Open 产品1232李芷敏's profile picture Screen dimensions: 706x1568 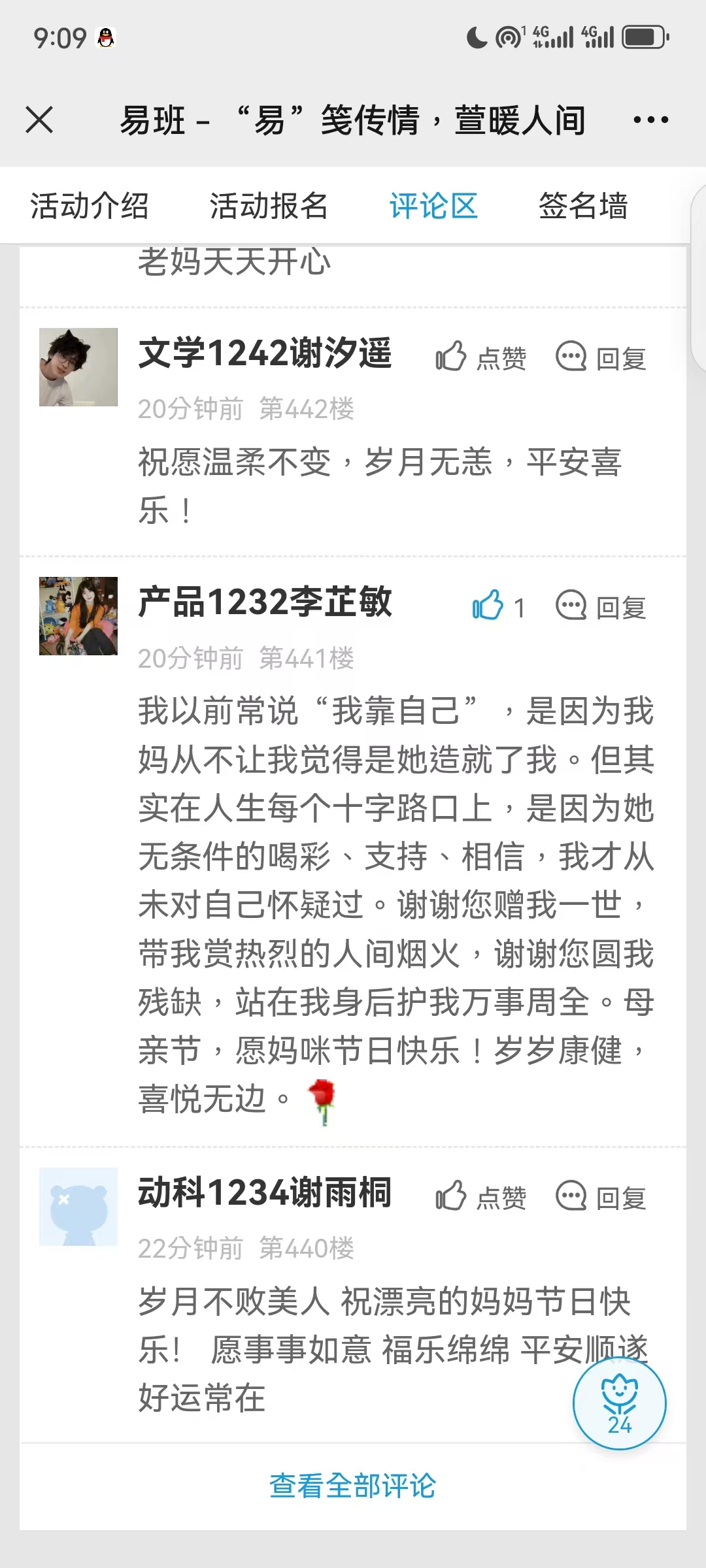[x=78, y=616]
